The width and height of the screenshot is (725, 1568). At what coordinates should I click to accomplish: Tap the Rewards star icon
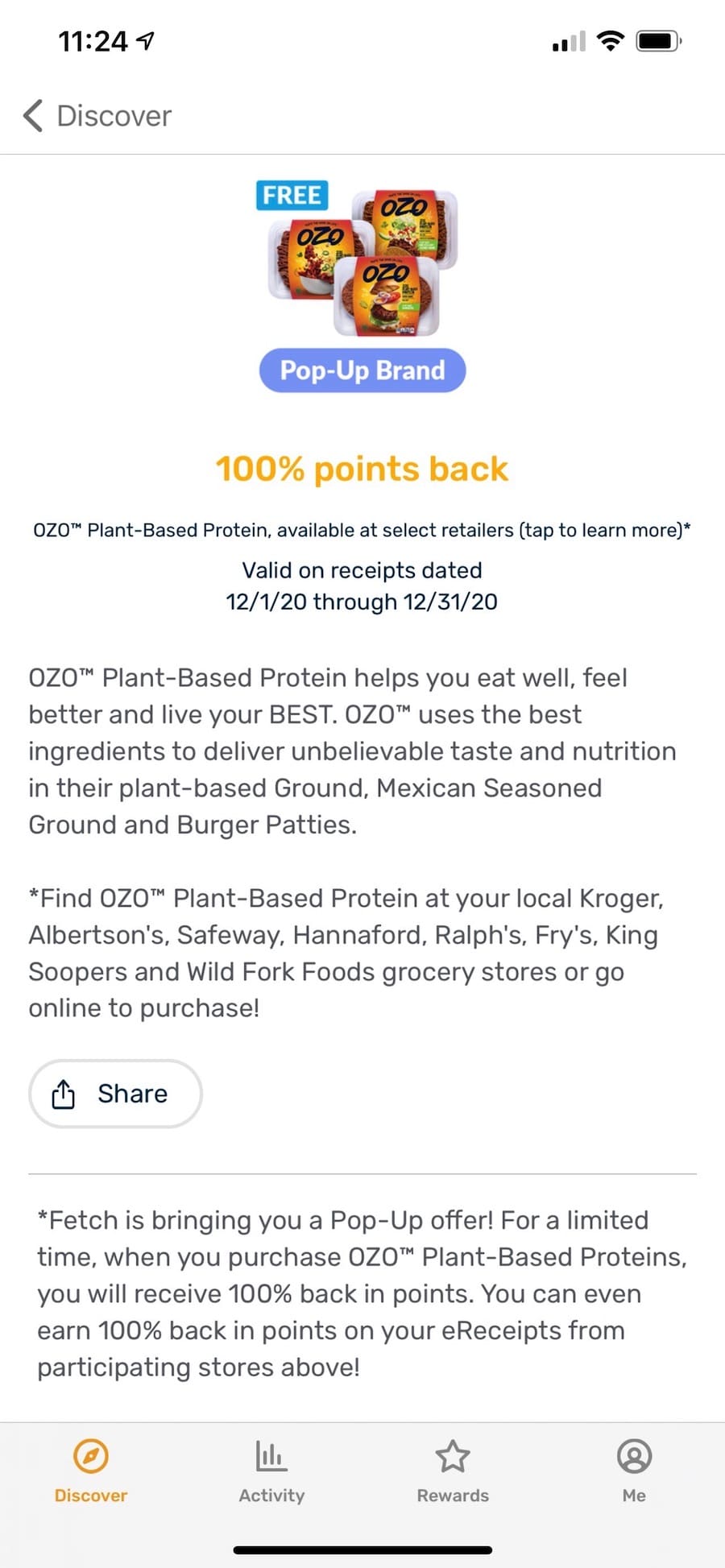453,1458
